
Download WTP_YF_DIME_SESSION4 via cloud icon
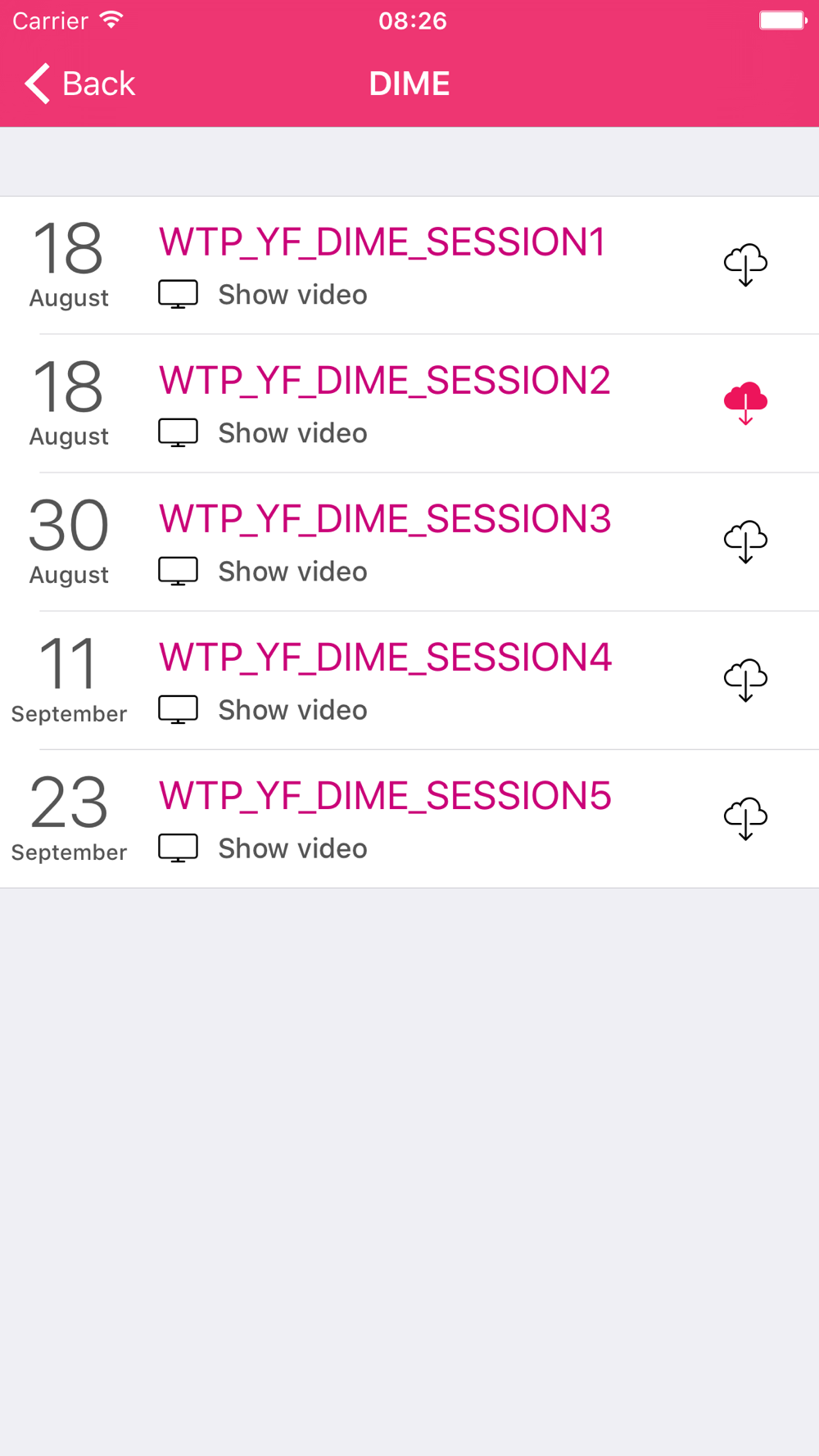point(745,680)
